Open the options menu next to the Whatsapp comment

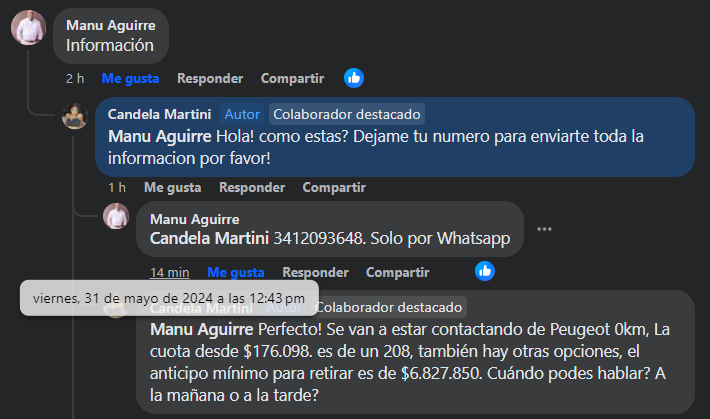coord(544,229)
